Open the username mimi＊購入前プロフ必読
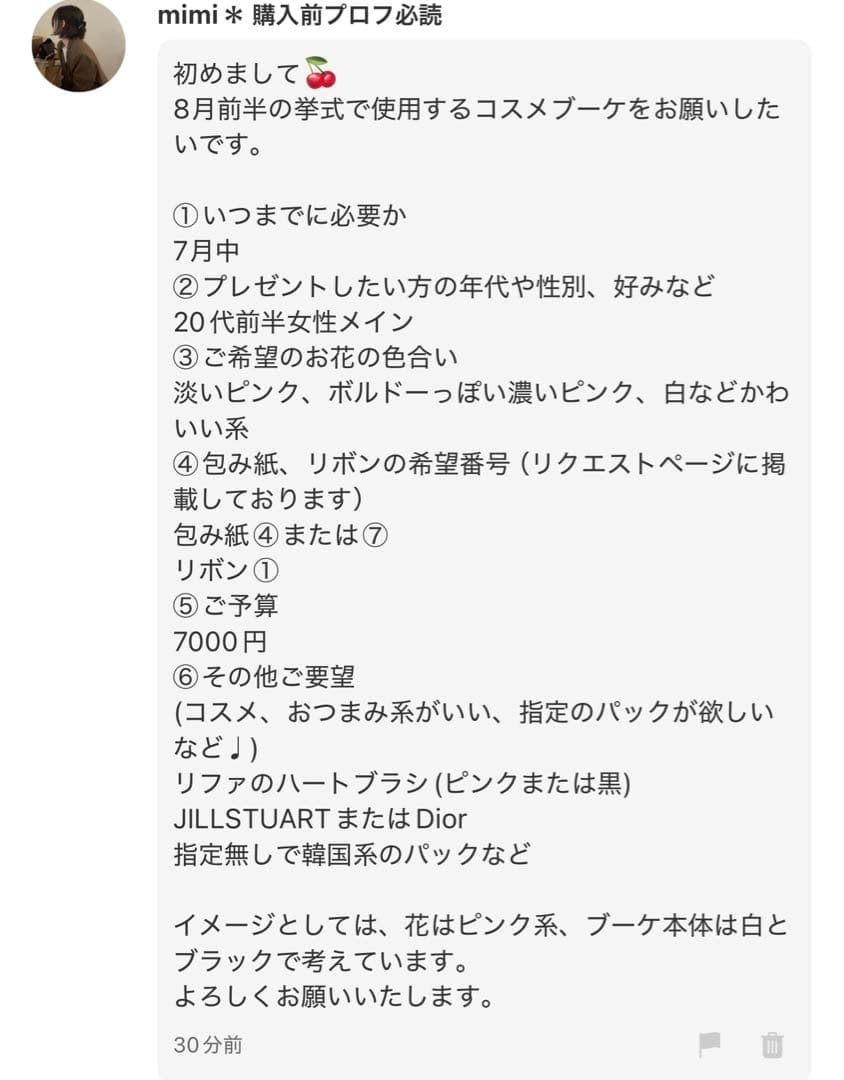844x1080 pixels. pos(300,16)
